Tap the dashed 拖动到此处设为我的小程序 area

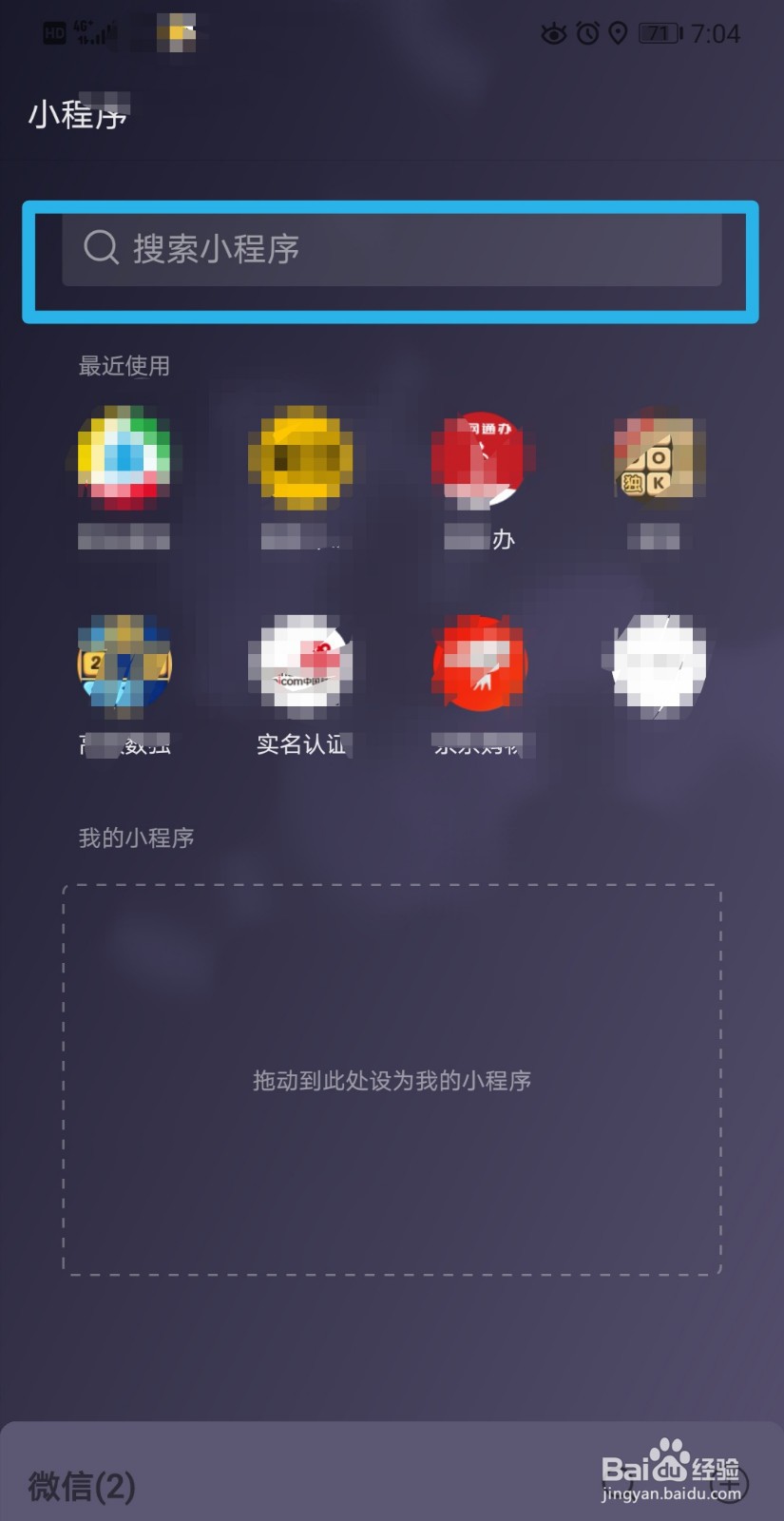tap(392, 1080)
